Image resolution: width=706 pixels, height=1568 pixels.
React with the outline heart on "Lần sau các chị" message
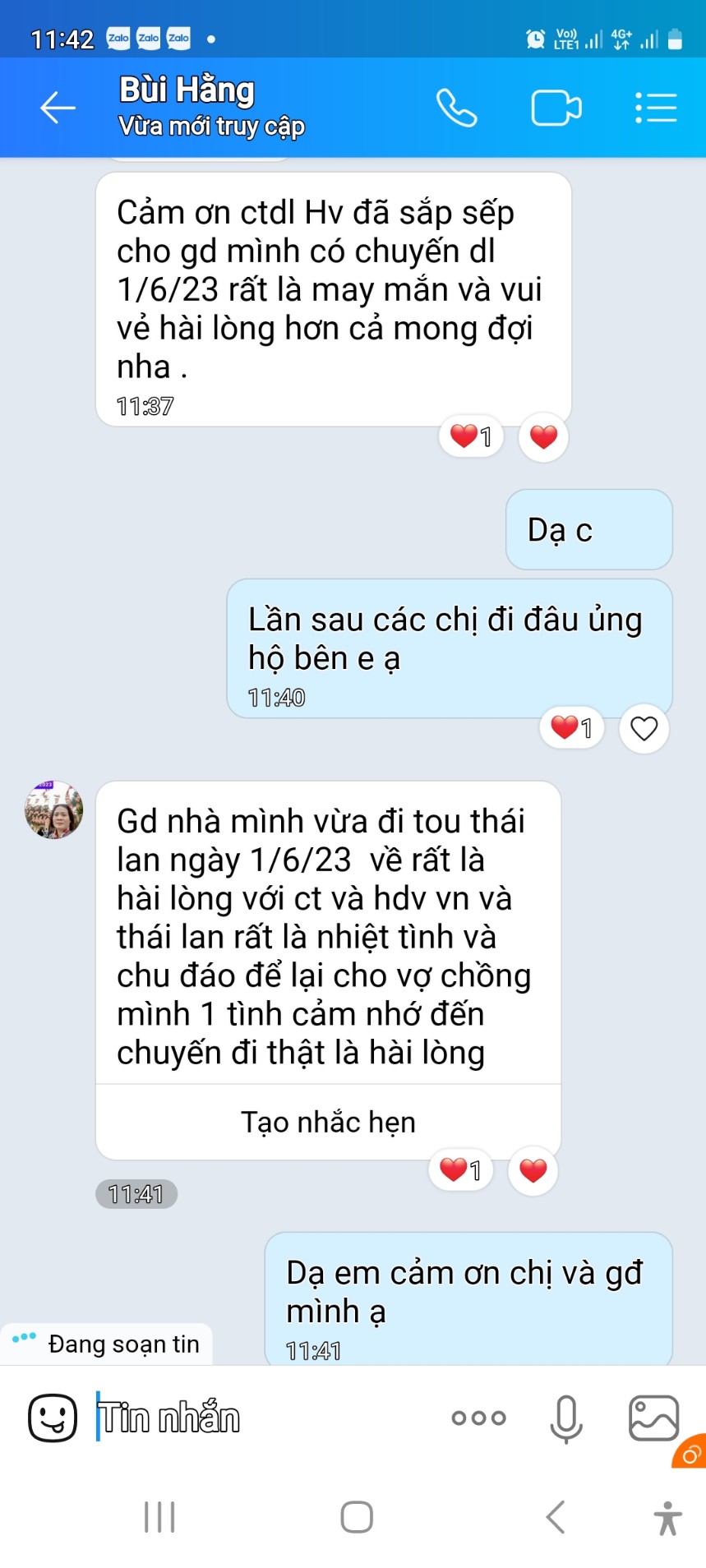[644, 728]
